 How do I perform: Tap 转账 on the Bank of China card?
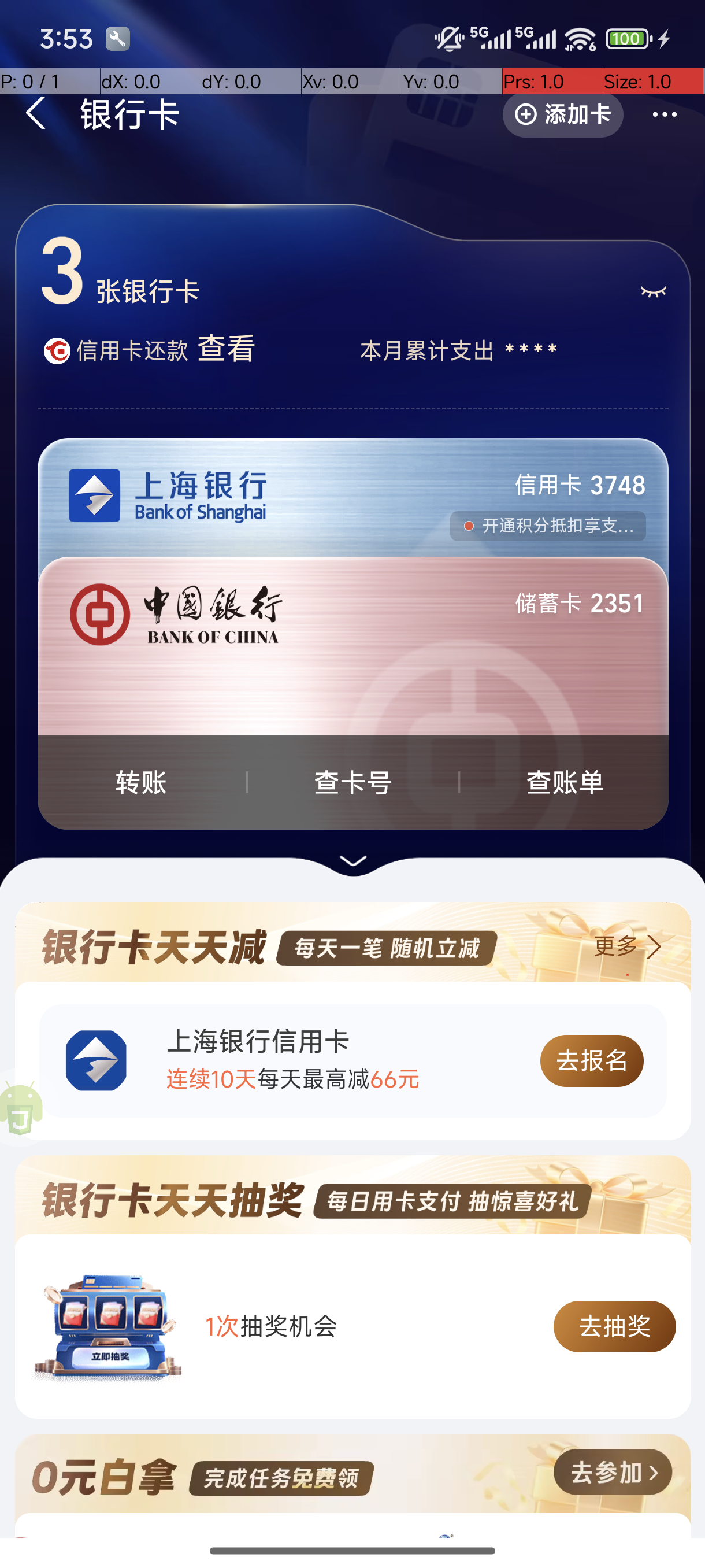click(141, 782)
